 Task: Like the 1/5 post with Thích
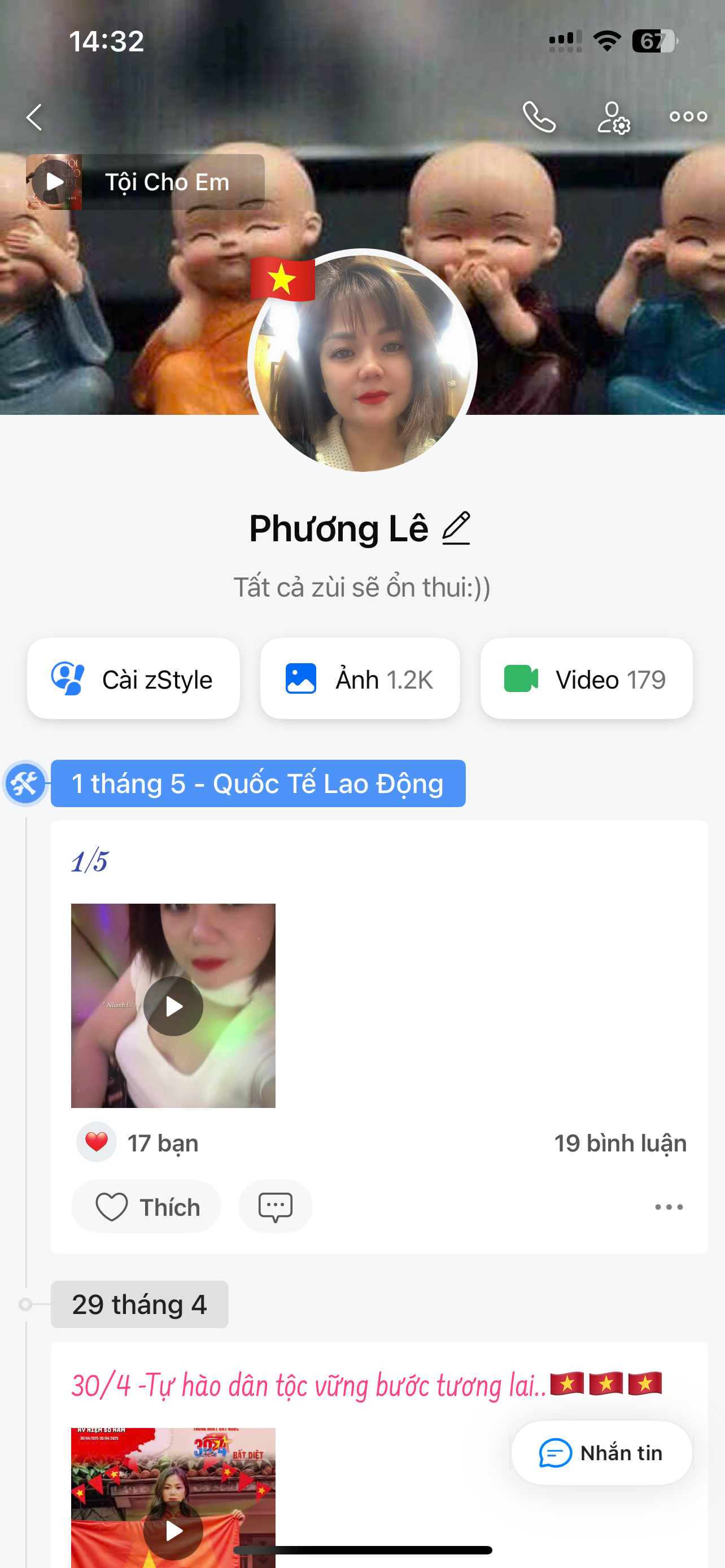click(x=146, y=1206)
